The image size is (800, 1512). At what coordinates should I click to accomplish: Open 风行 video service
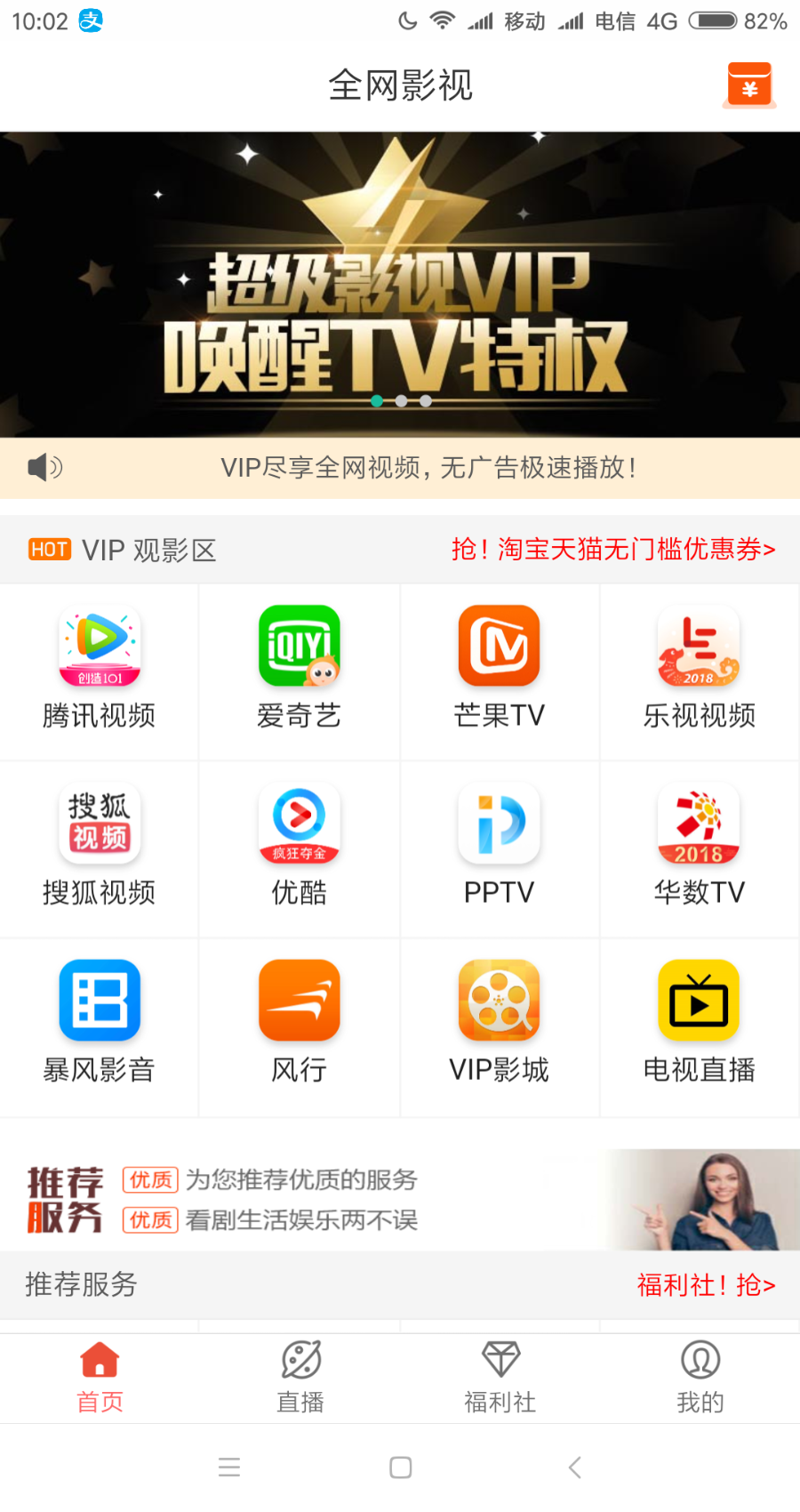click(300, 1023)
